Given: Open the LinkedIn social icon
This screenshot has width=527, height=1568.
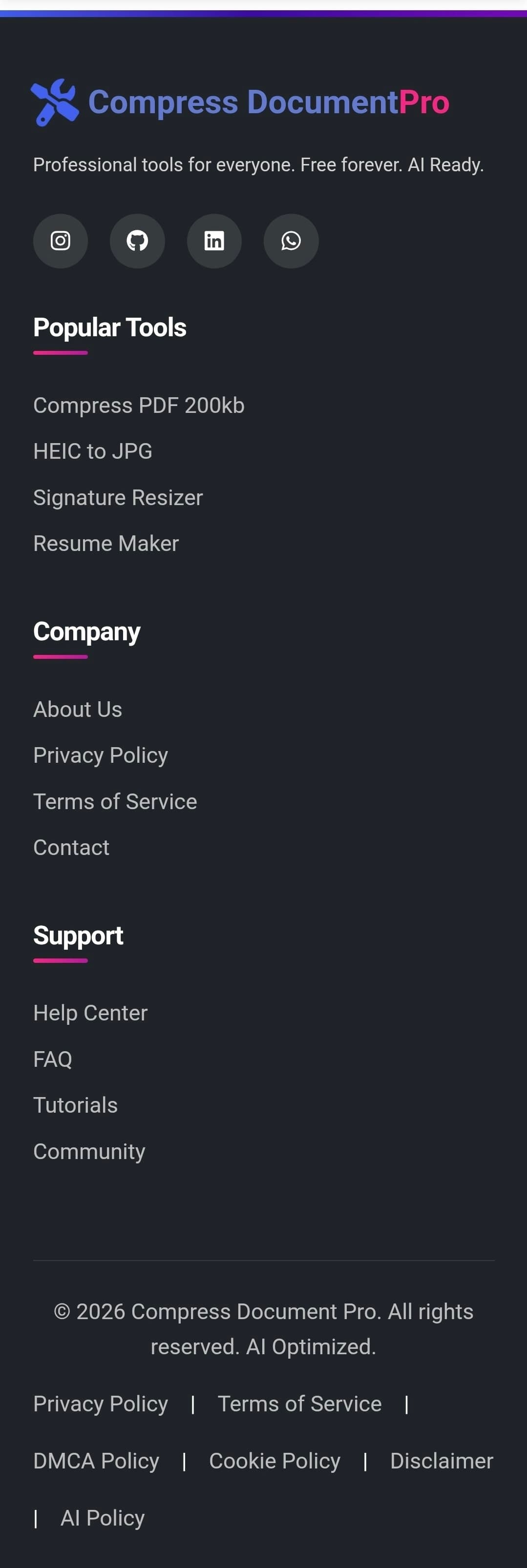Looking at the screenshot, I should click(x=214, y=241).
